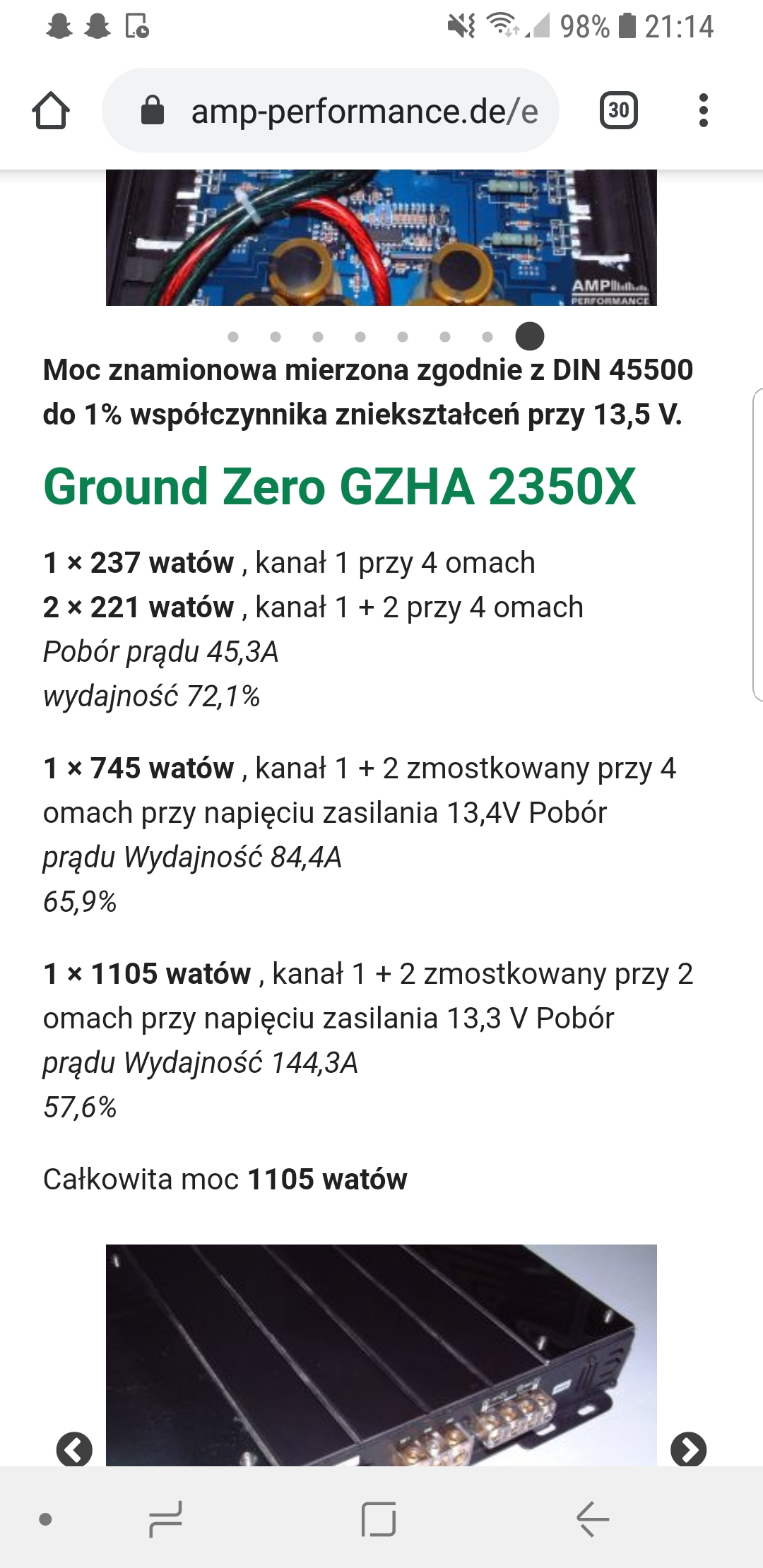Open the amplifier circuit board photo

(x=381, y=237)
